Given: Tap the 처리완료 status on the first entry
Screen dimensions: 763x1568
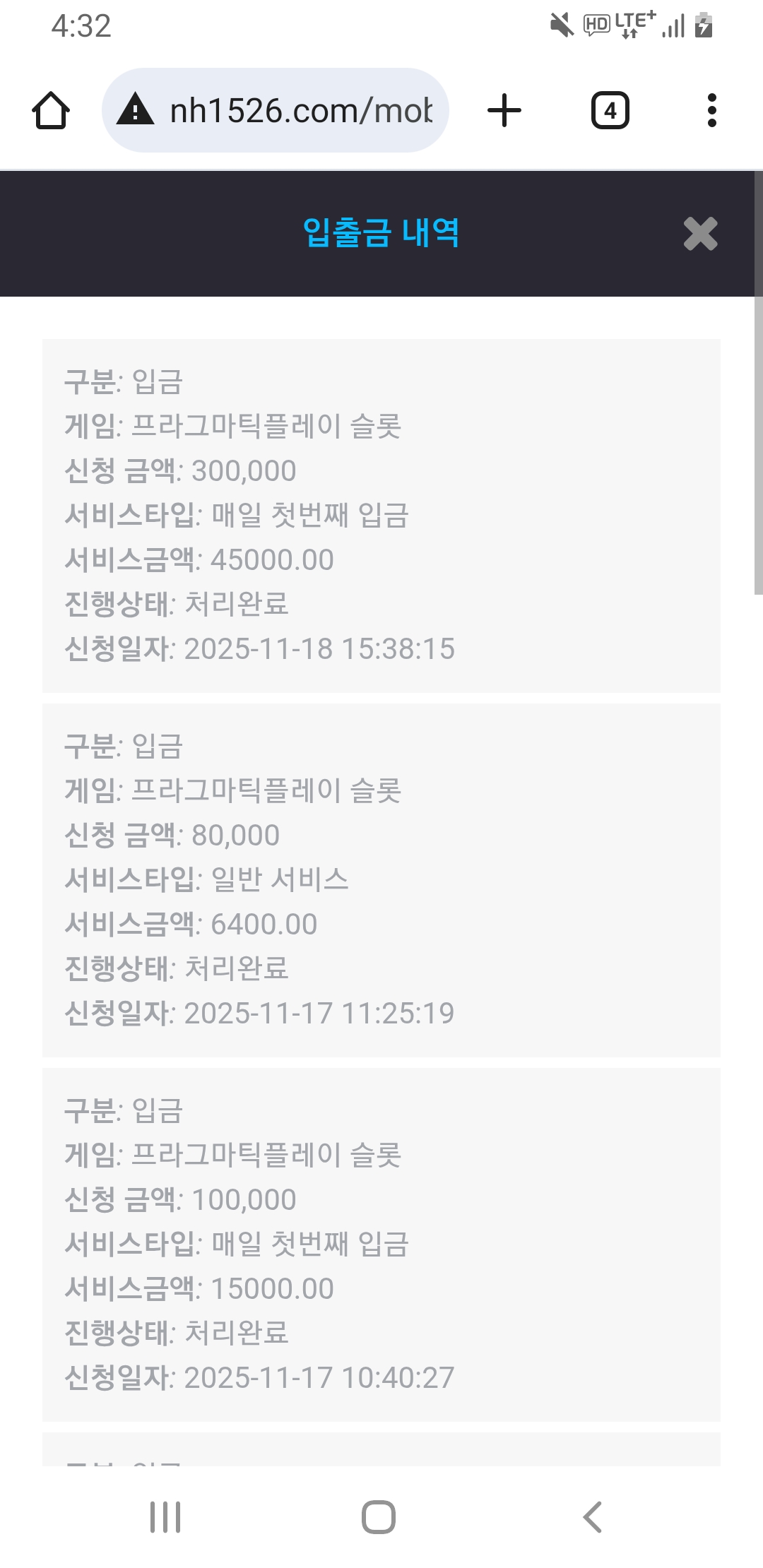Looking at the screenshot, I should pos(237,604).
